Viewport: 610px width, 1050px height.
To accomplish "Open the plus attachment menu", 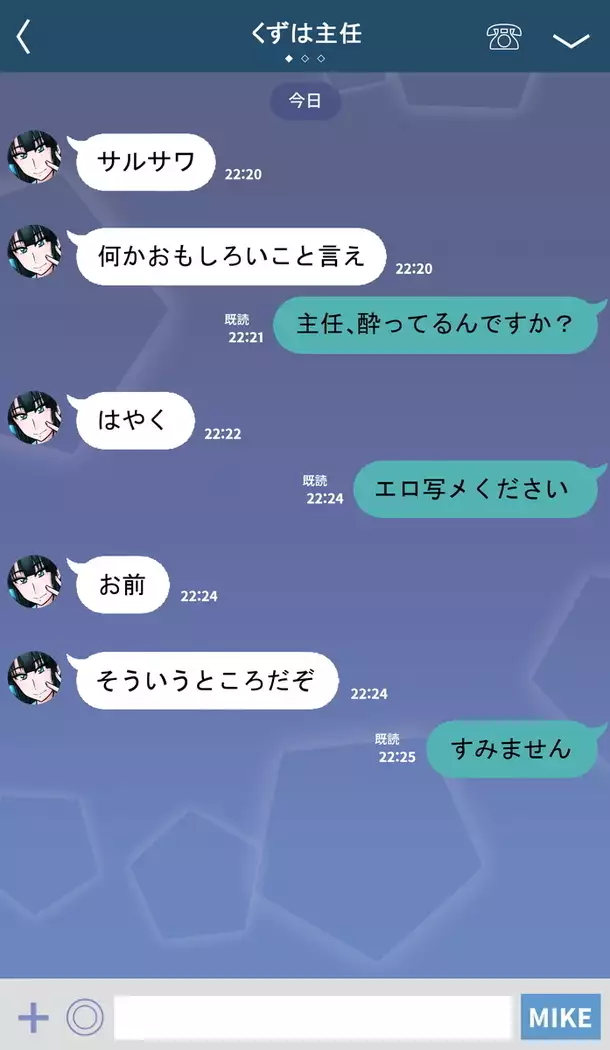I will coord(33,1018).
